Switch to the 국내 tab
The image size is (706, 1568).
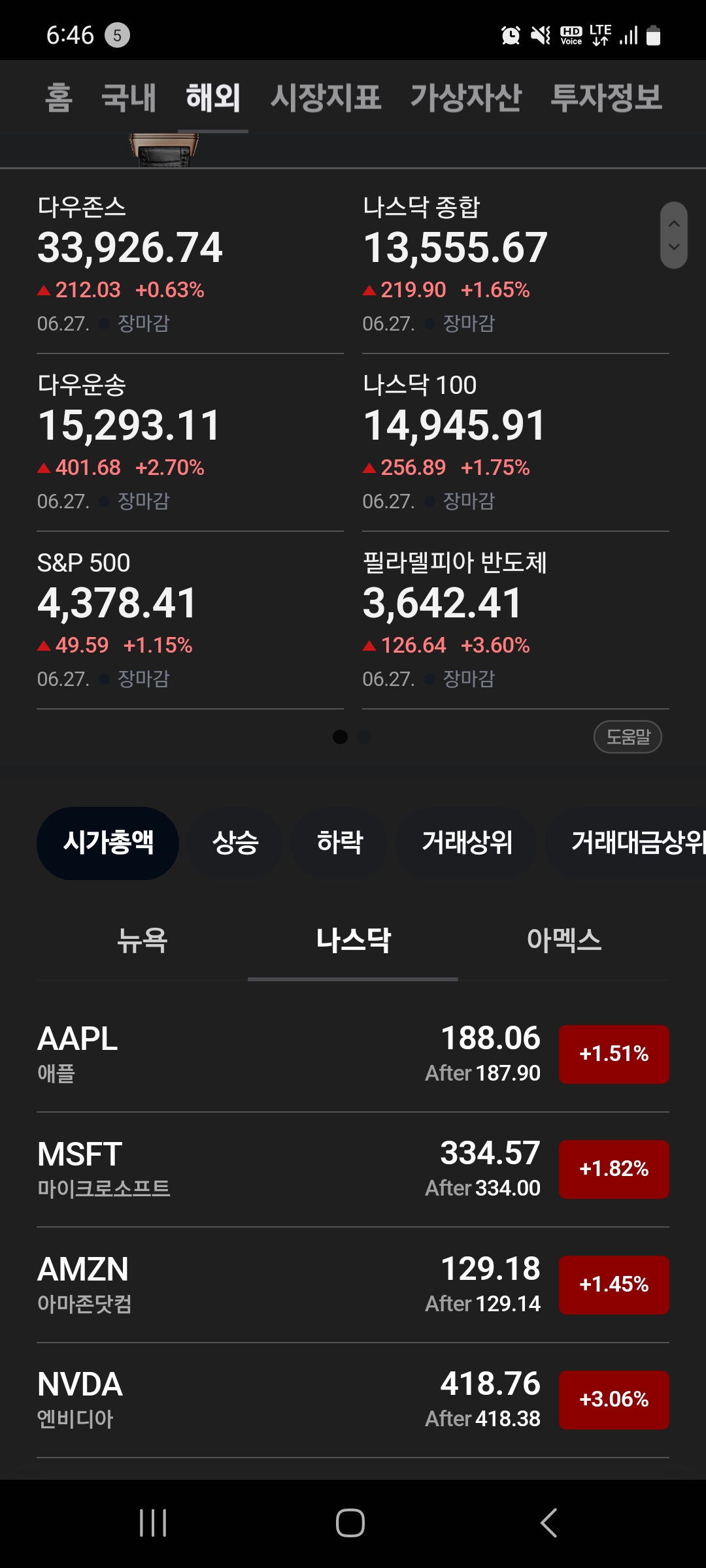click(129, 97)
